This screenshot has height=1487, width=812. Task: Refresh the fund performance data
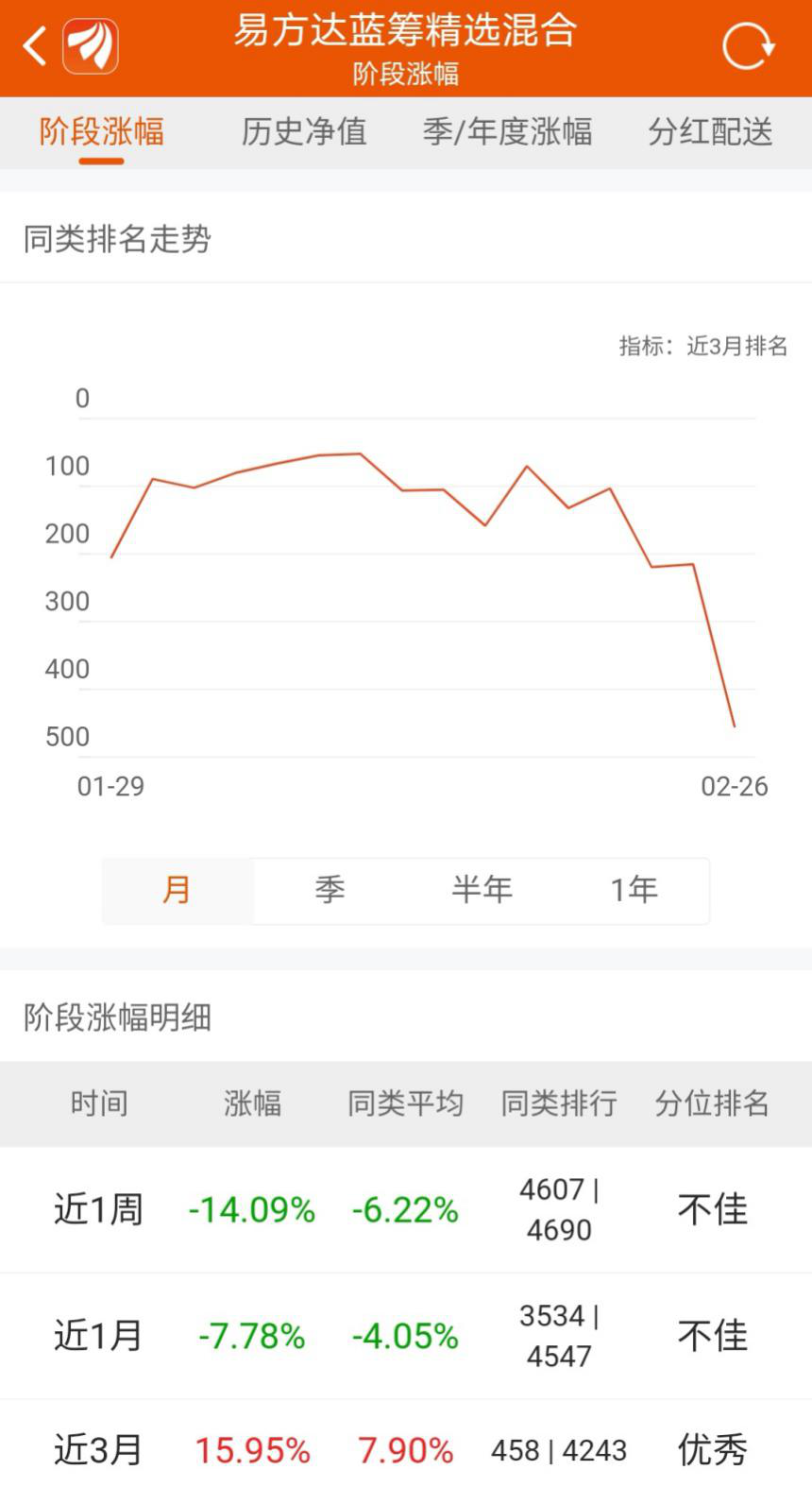748,45
